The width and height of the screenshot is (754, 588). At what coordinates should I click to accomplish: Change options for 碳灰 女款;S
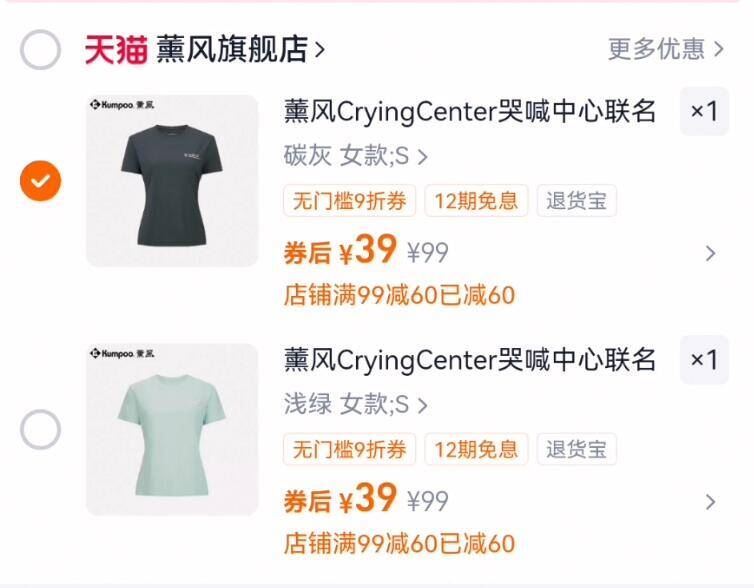pyautogui.click(x=356, y=157)
